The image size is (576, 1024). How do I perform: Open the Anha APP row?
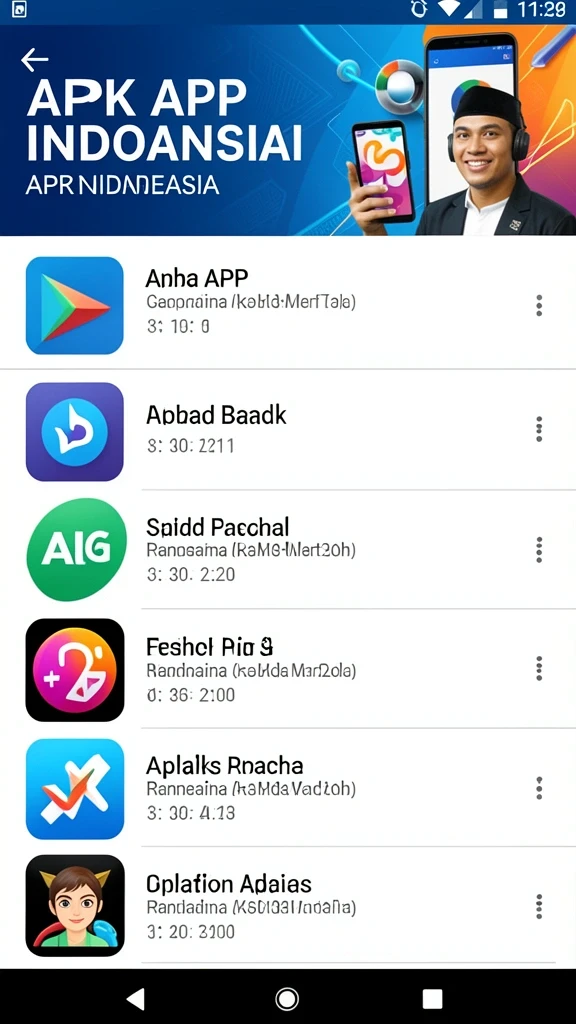288,304
